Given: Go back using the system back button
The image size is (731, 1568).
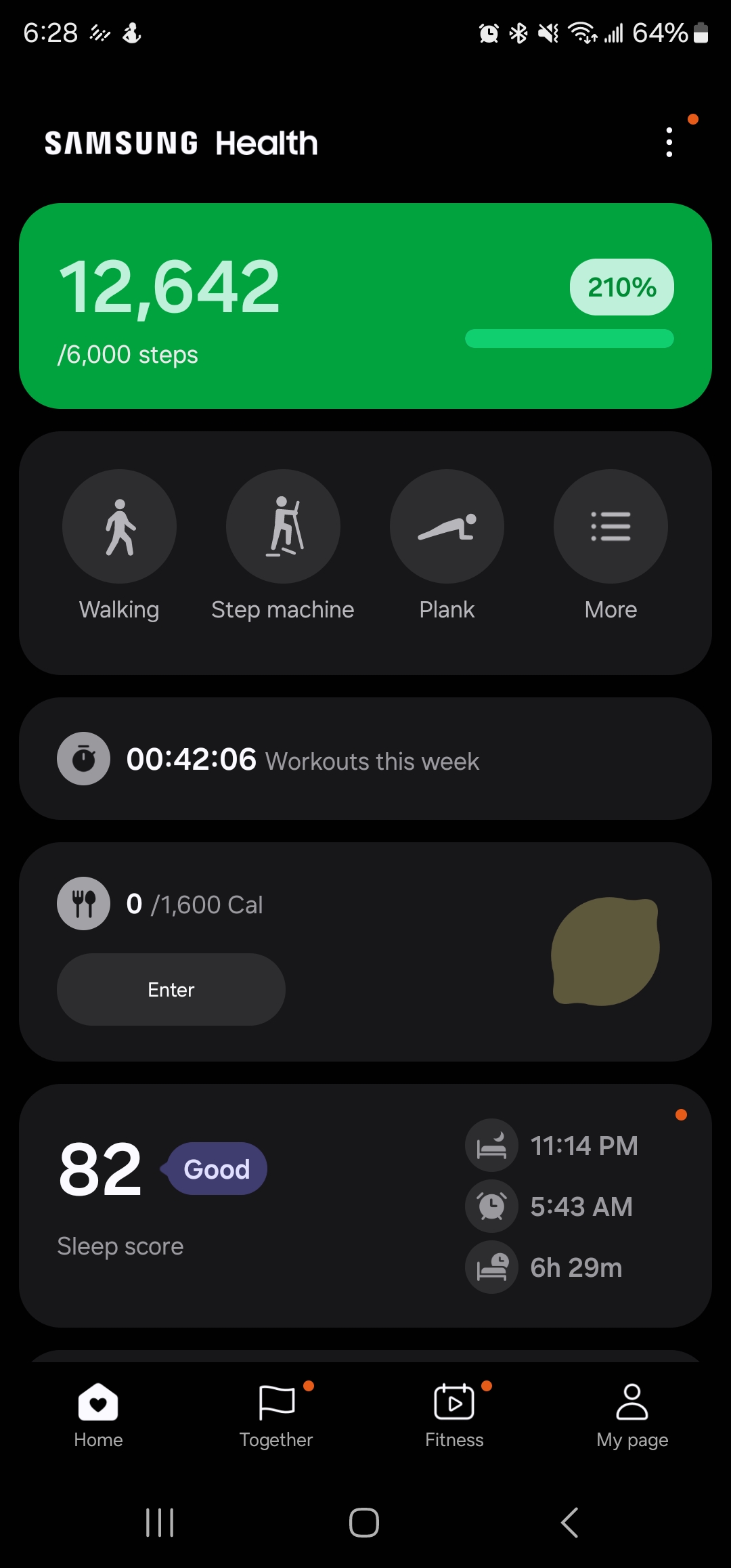Looking at the screenshot, I should [570, 1523].
